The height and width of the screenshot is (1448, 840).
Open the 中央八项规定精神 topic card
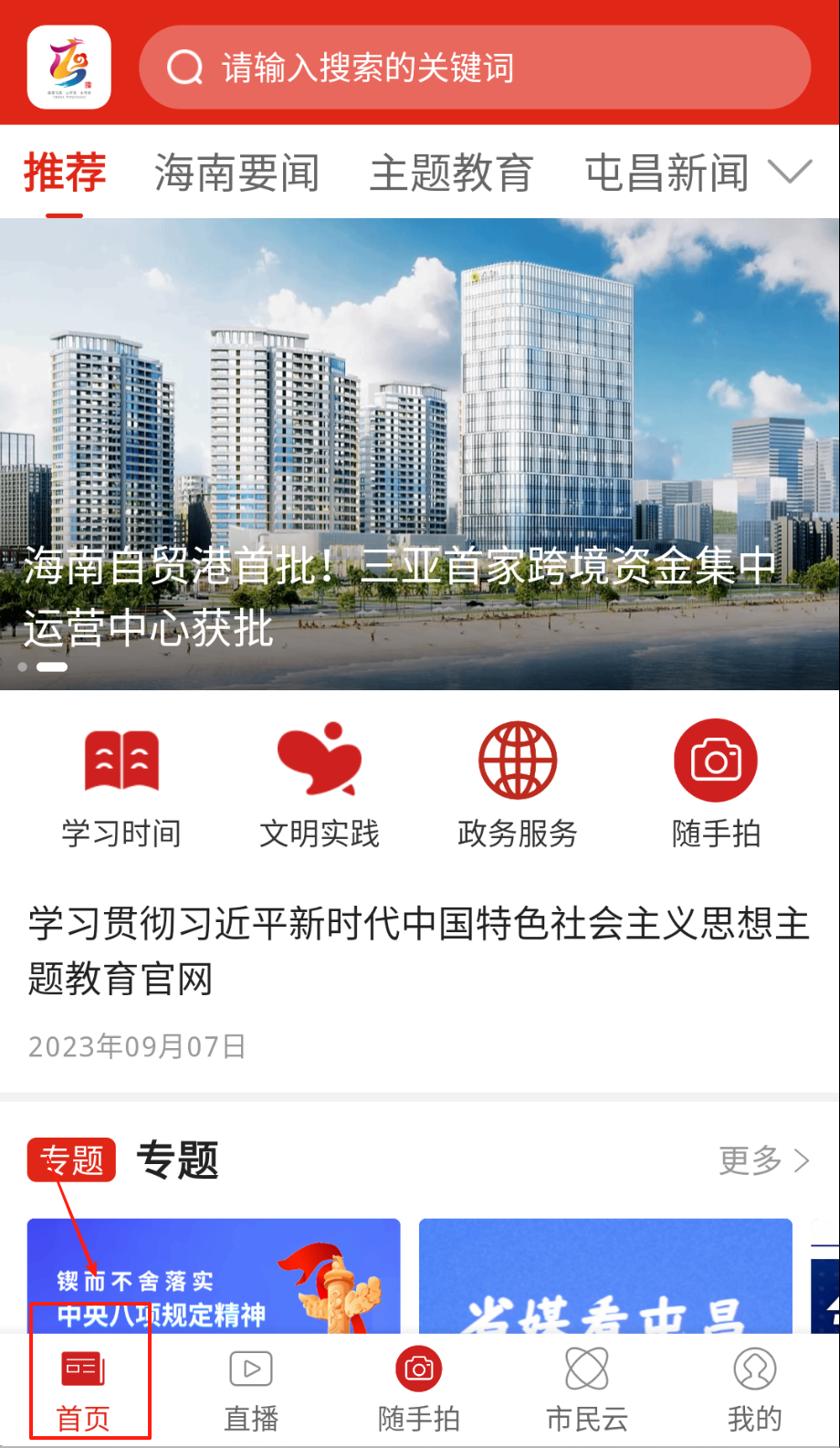click(x=214, y=1276)
